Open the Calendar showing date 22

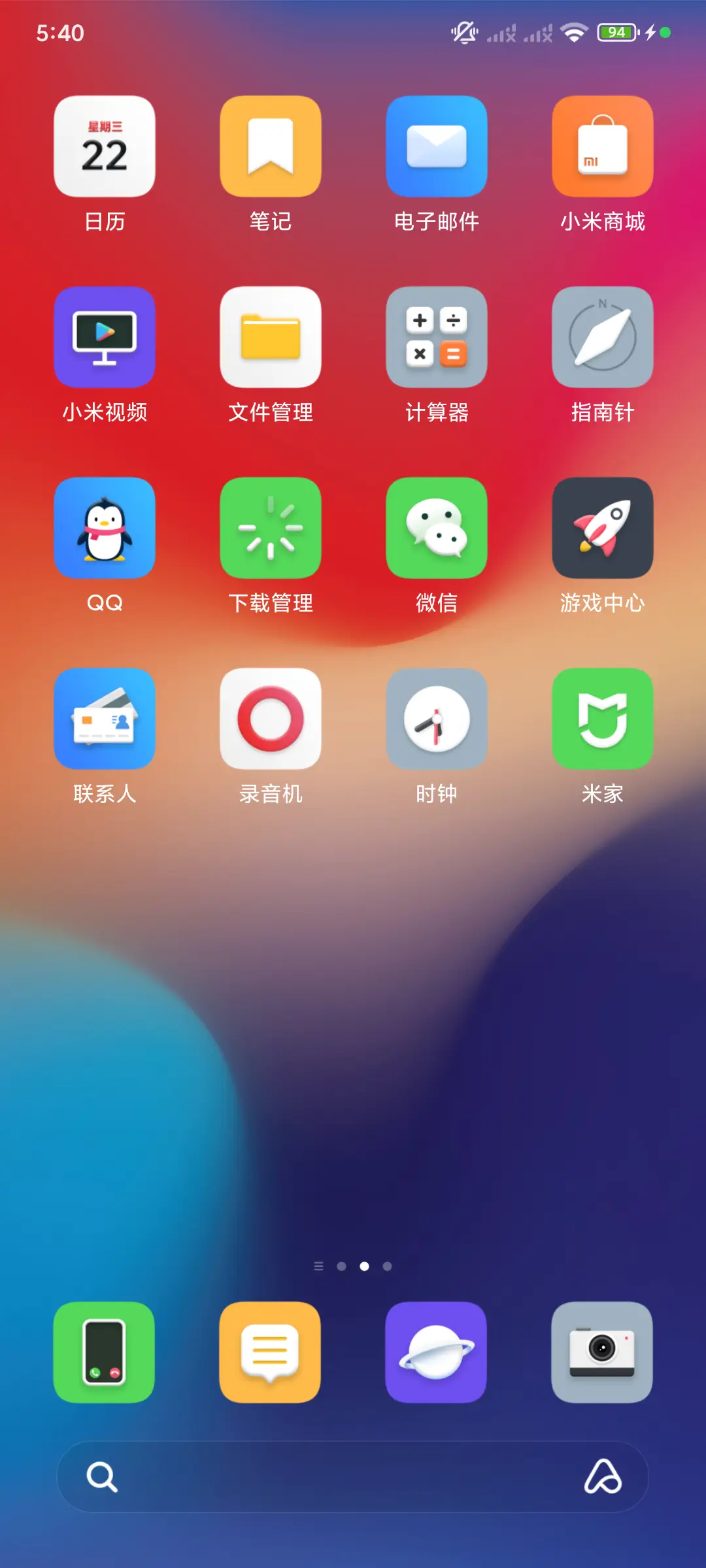[105, 146]
